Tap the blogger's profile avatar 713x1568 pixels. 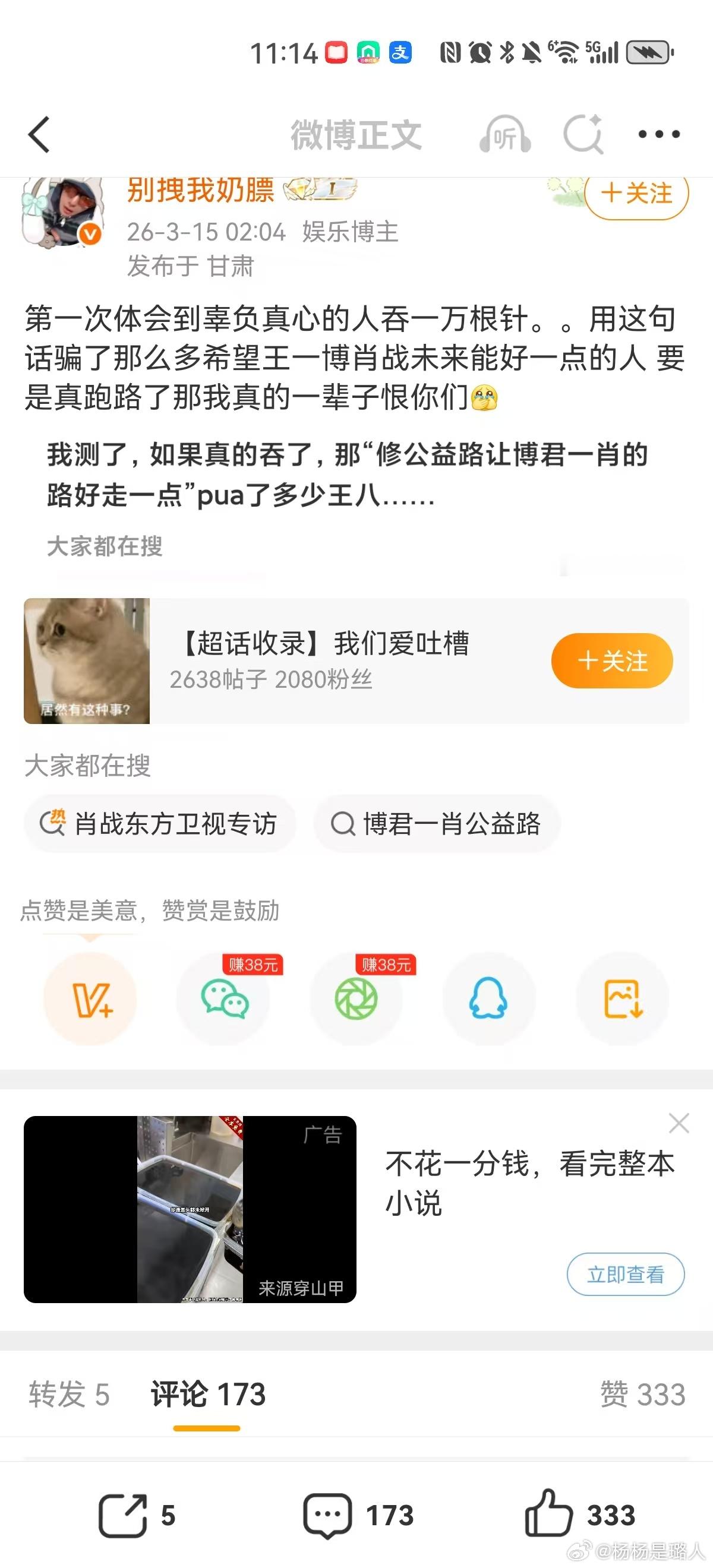(x=58, y=210)
